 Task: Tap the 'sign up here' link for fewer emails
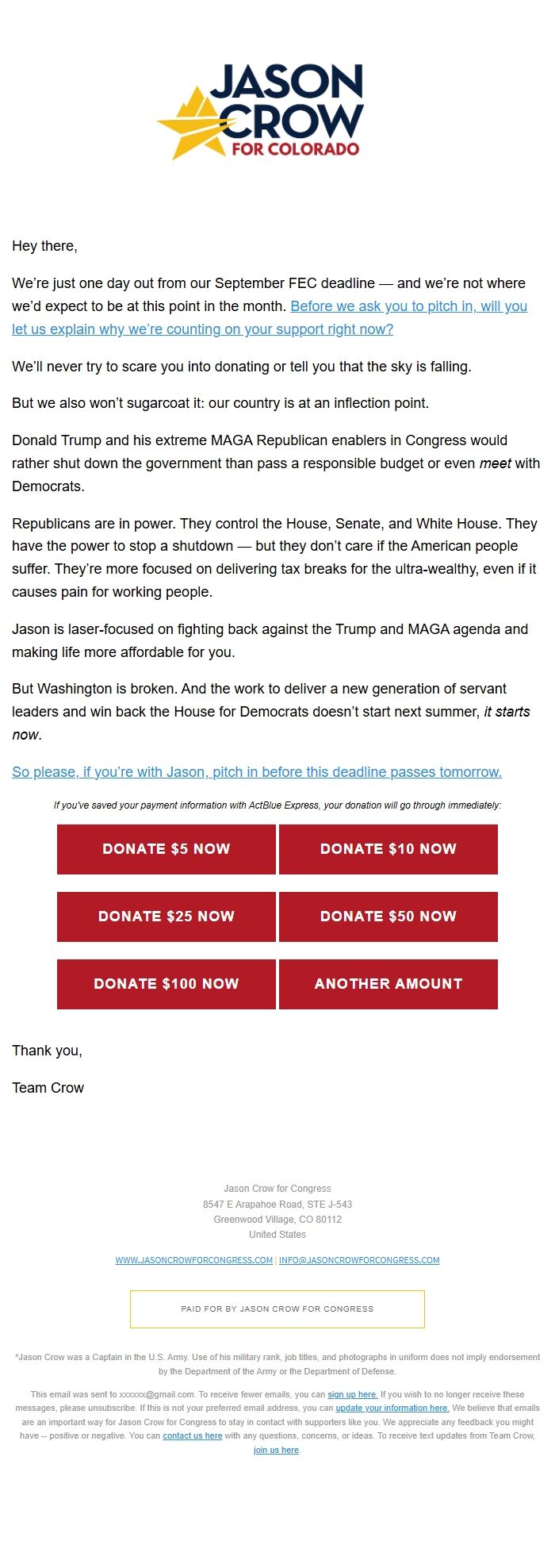[352, 1394]
